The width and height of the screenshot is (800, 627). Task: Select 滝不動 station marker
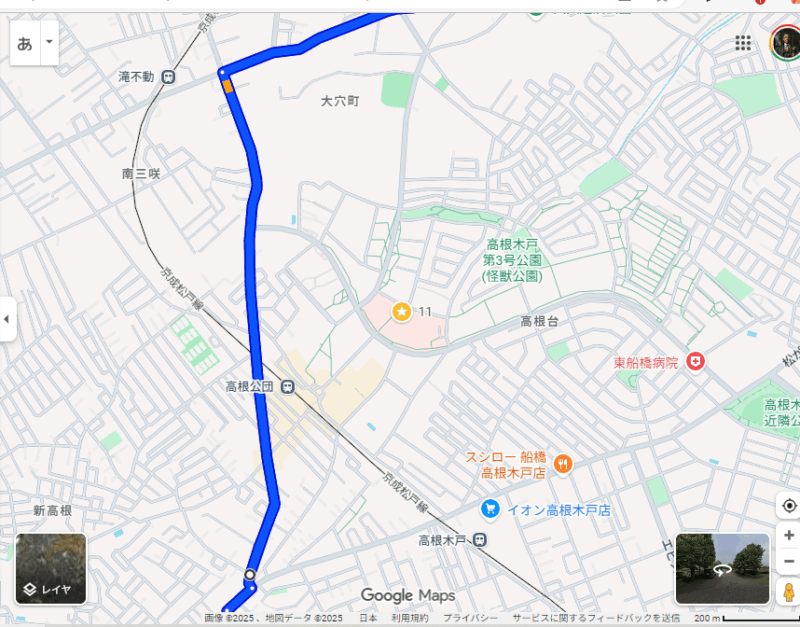(x=169, y=76)
